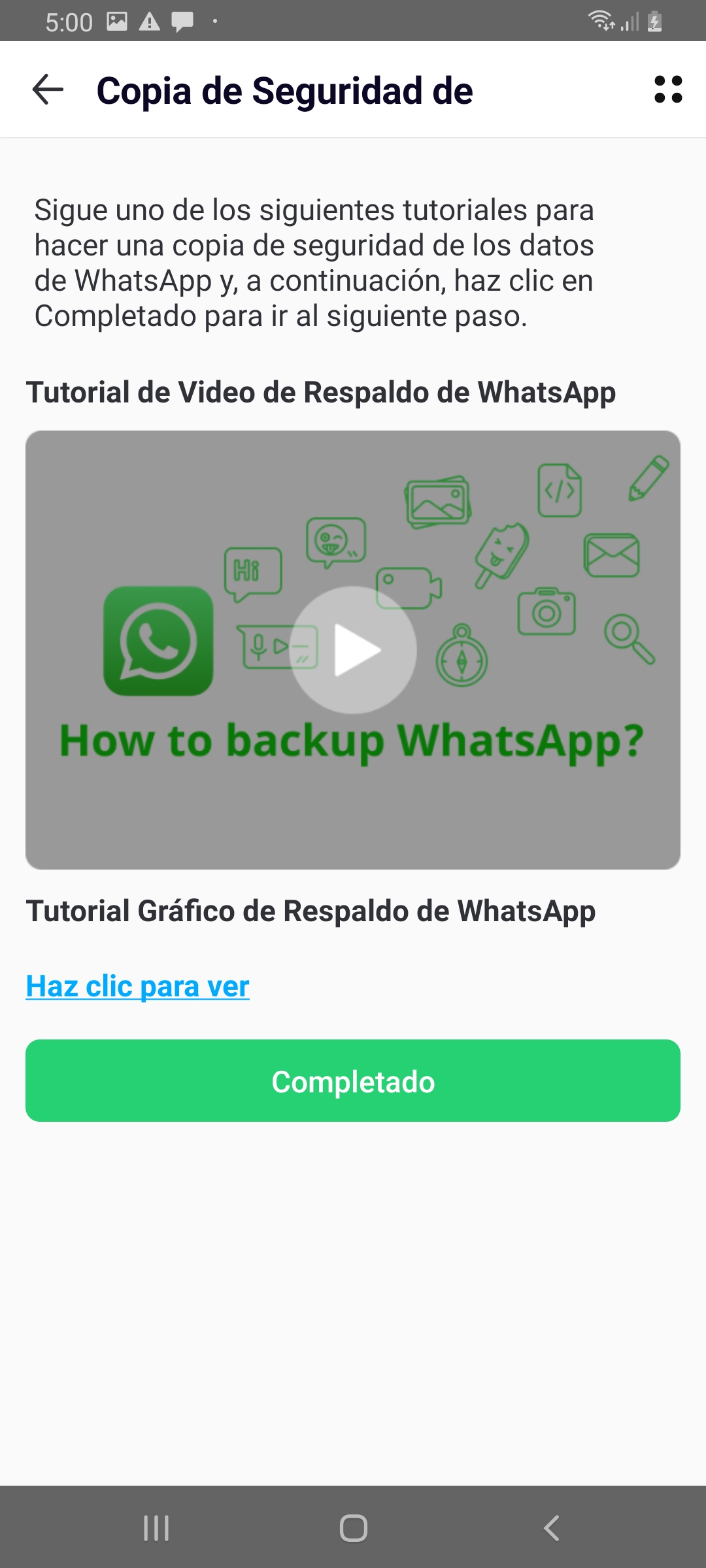Go to the home screen
Viewport: 706px width, 1568px height.
pos(353,1528)
